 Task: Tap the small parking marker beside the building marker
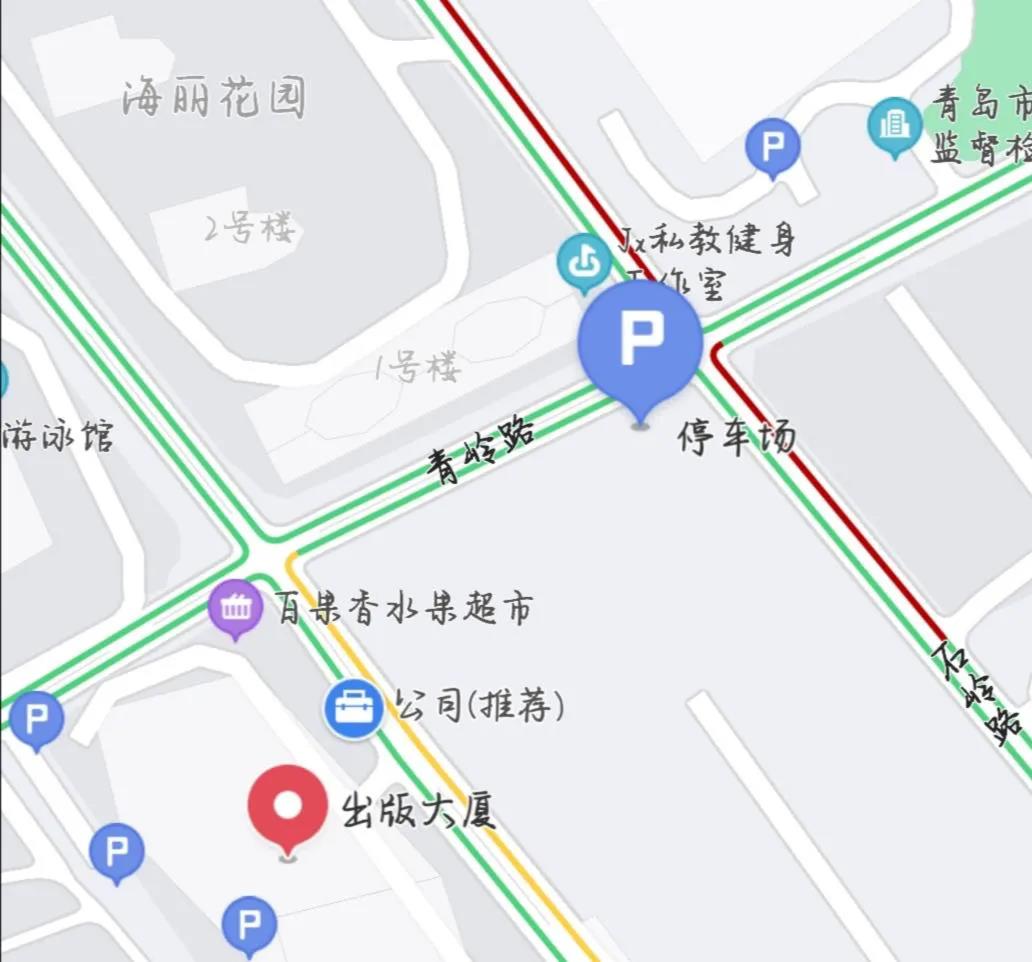click(x=773, y=147)
